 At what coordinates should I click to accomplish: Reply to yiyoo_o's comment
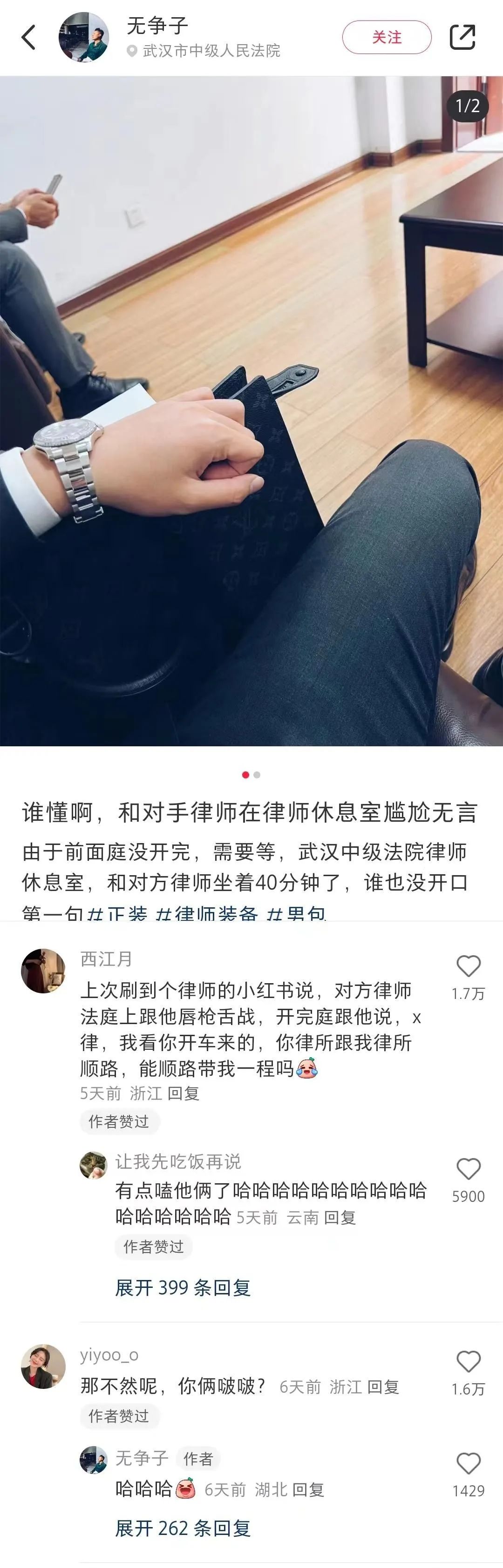(x=382, y=1387)
